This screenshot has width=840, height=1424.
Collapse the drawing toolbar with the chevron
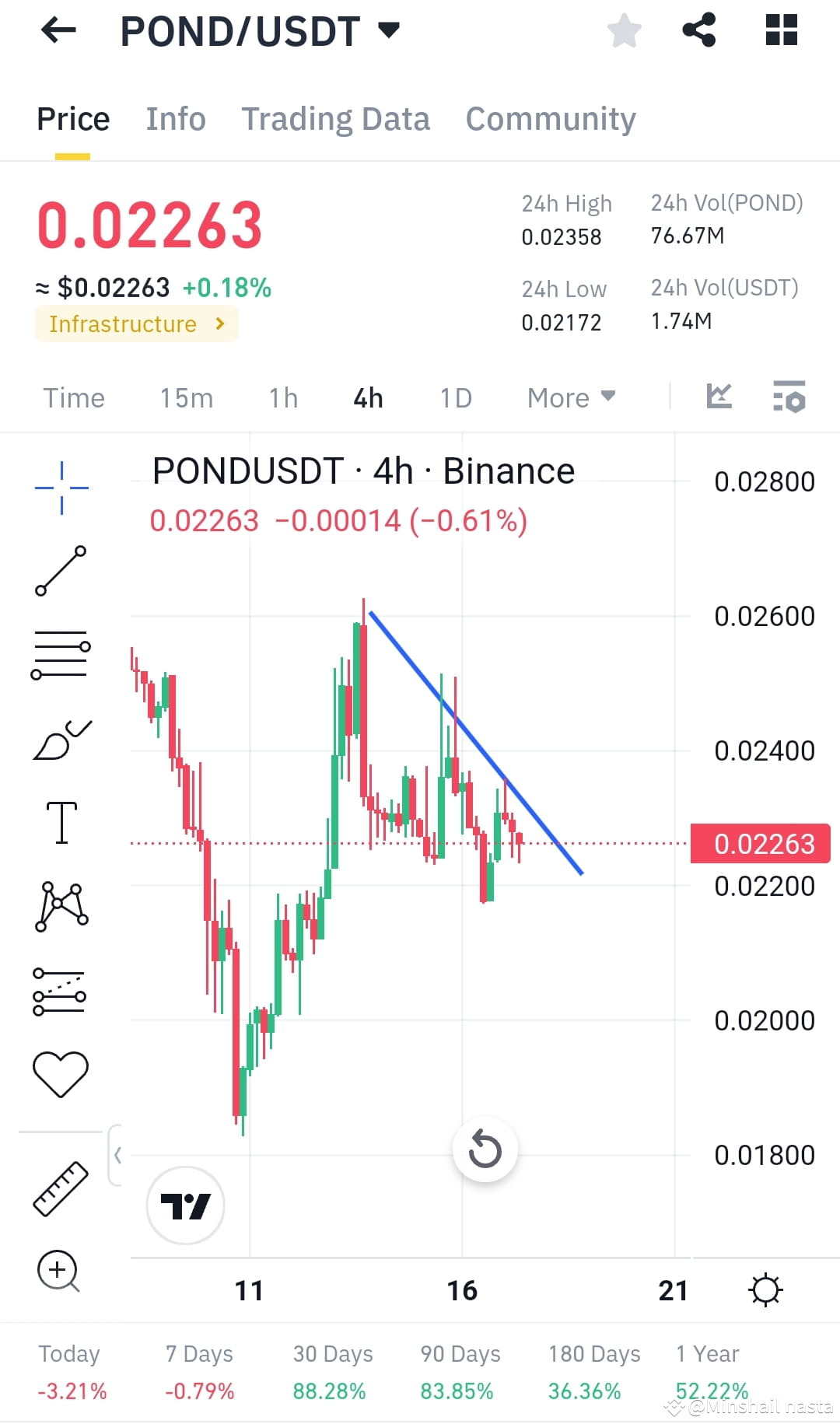coord(118,1156)
